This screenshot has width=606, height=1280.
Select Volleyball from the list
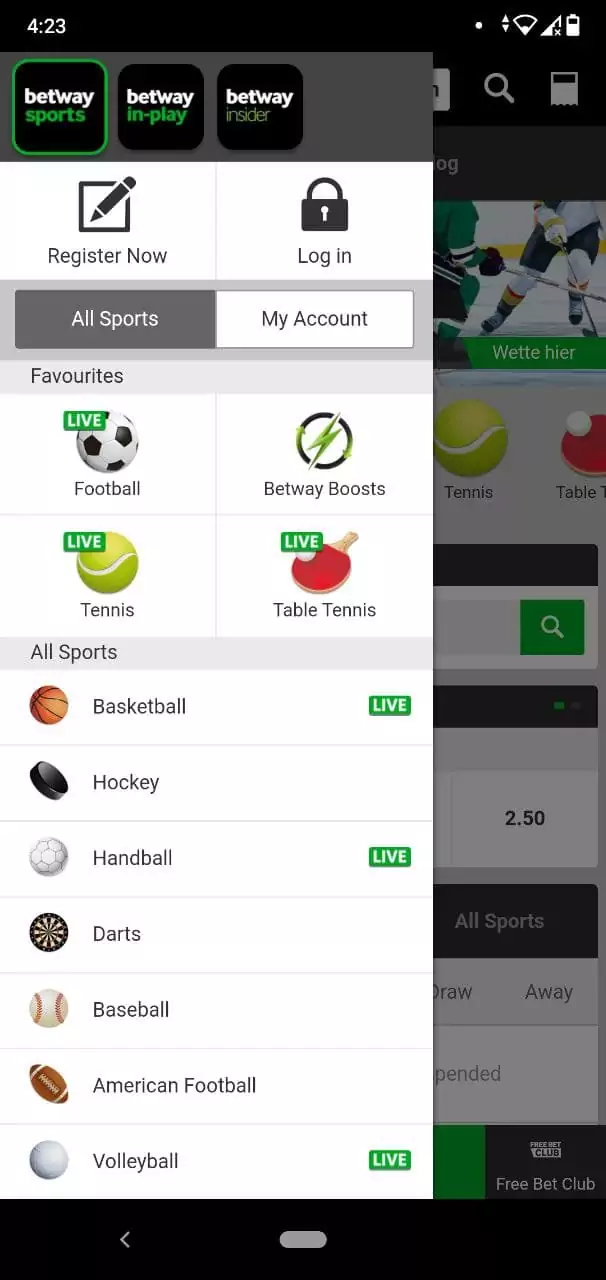click(216, 1162)
